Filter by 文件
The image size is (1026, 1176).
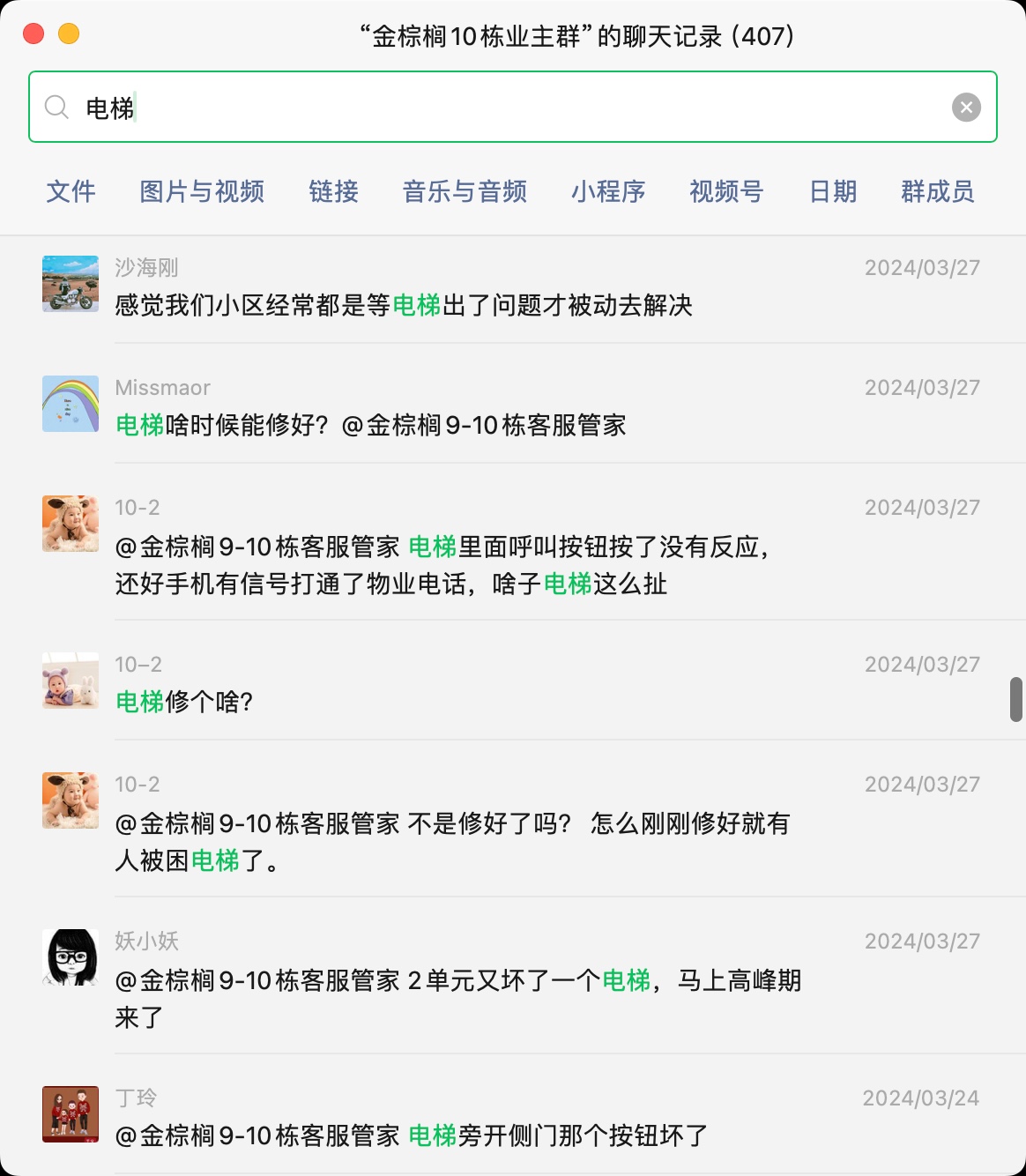[71, 191]
